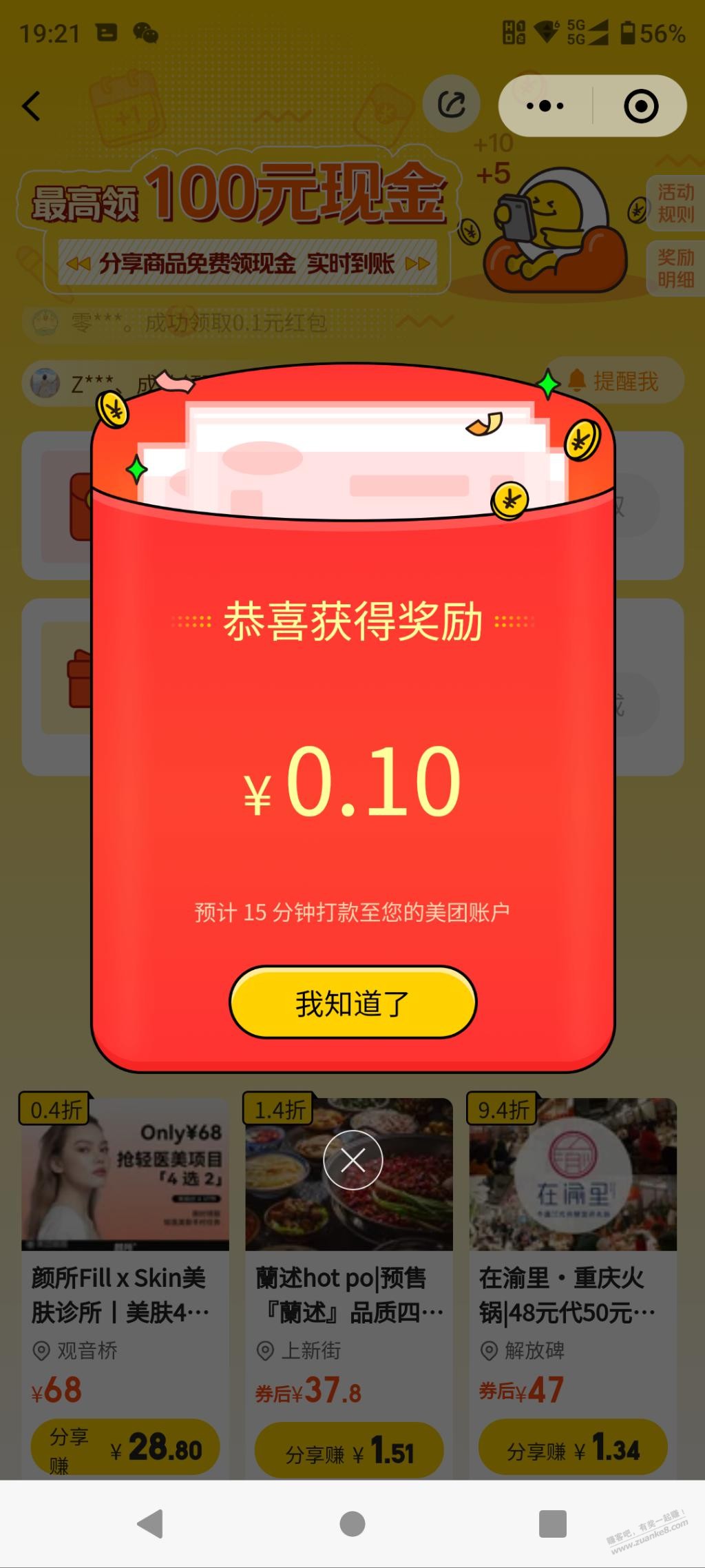The width and height of the screenshot is (705, 1568).
Task: Tap 提醒我 reminder button
Action: (614, 380)
